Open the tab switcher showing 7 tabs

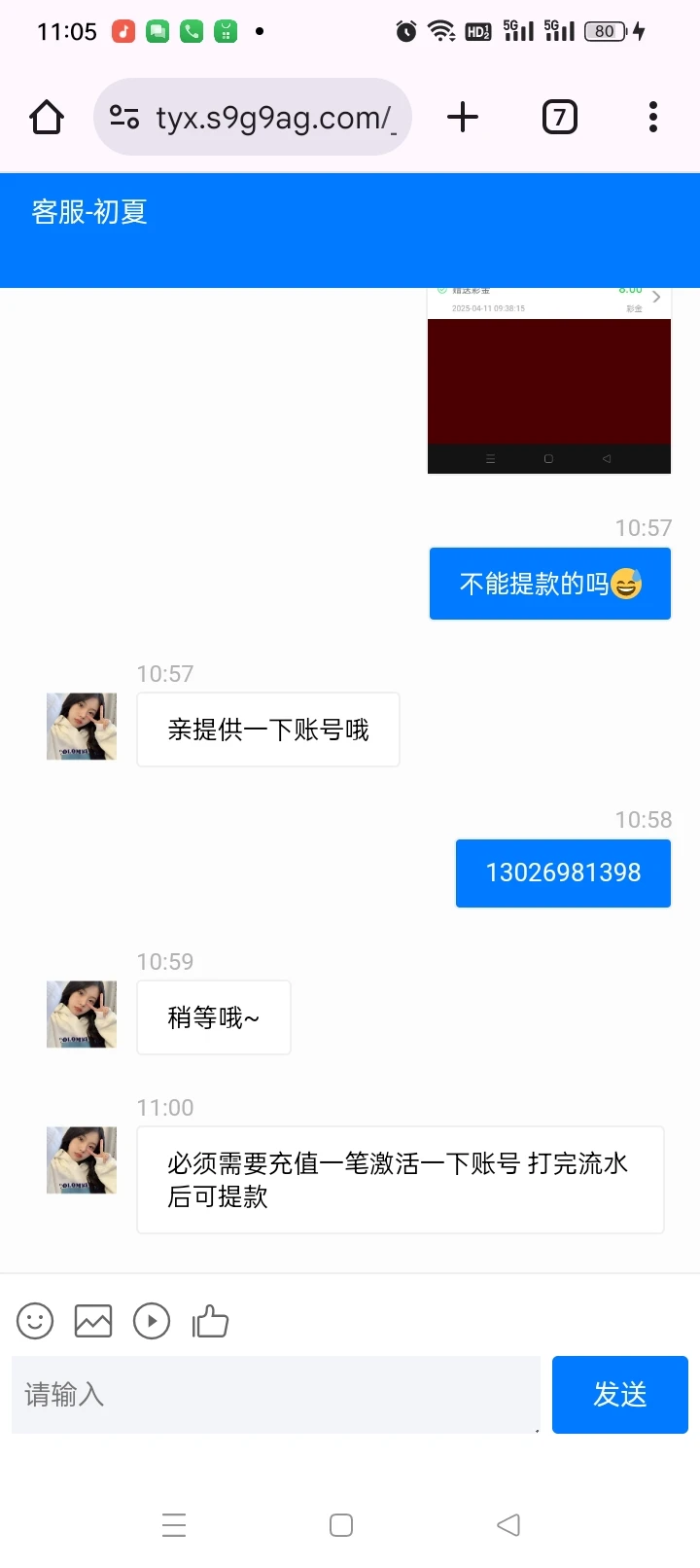[559, 118]
